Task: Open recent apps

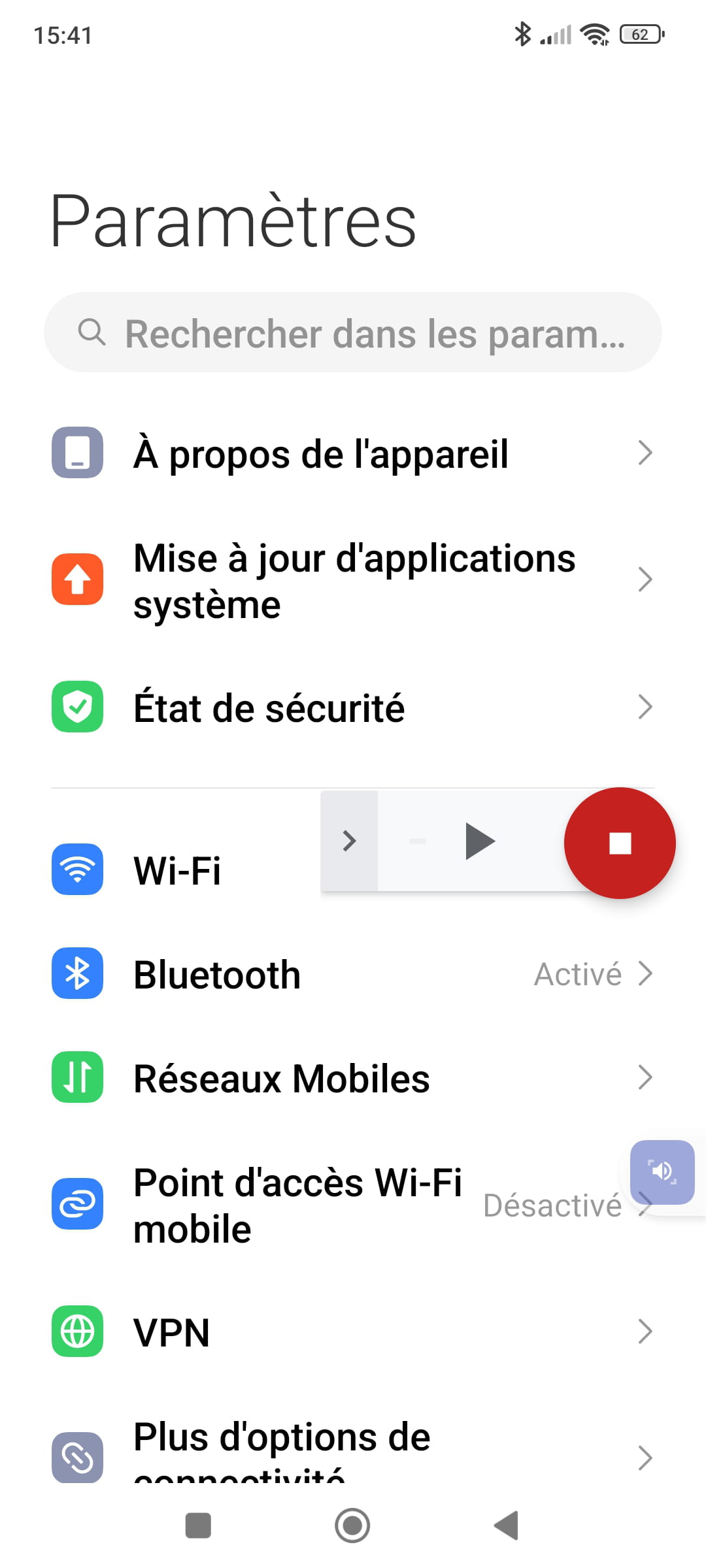Action: [198, 1526]
